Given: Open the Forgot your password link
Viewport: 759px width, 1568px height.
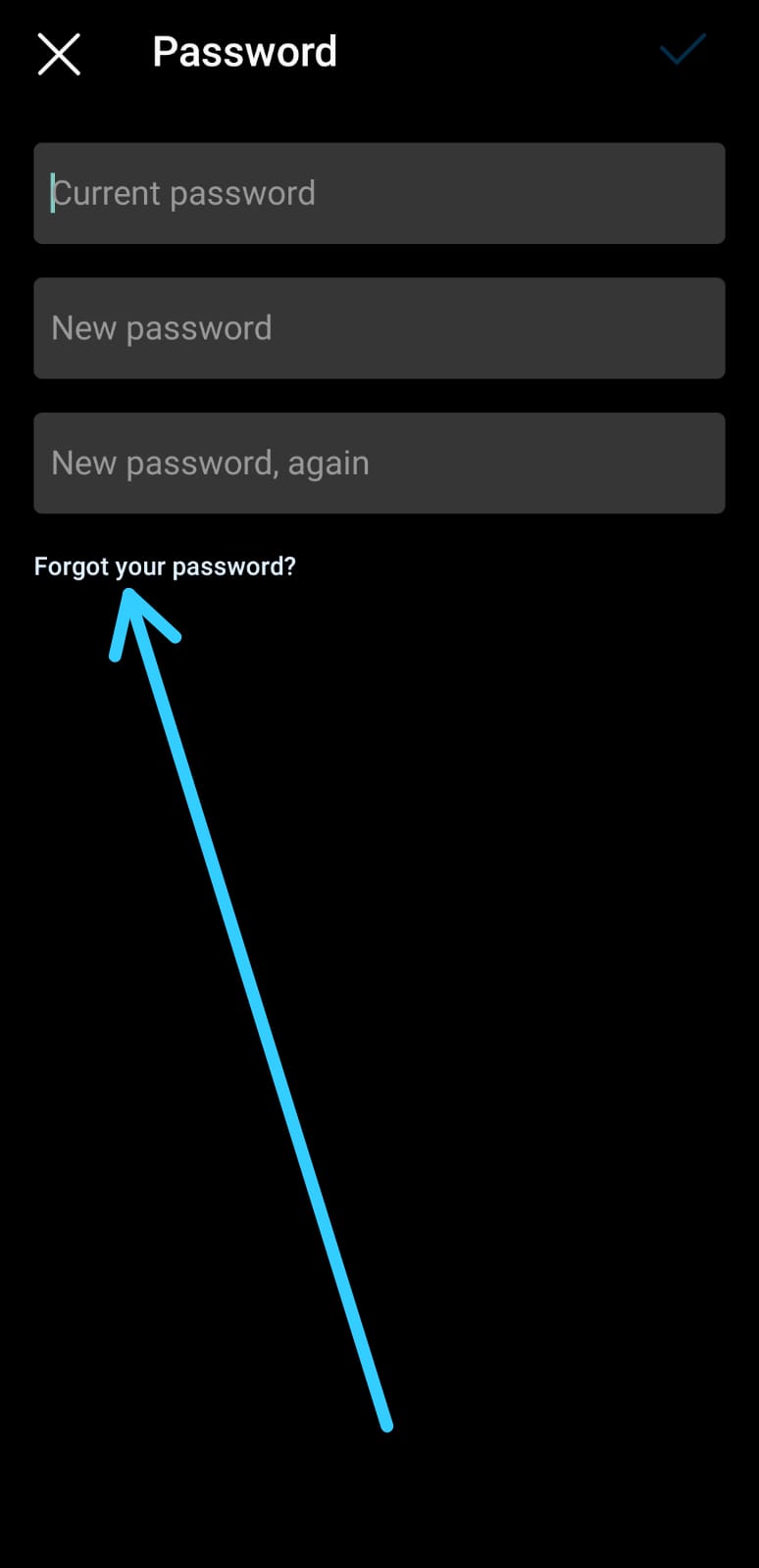Looking at the screenshot, I should click(165, 567).
